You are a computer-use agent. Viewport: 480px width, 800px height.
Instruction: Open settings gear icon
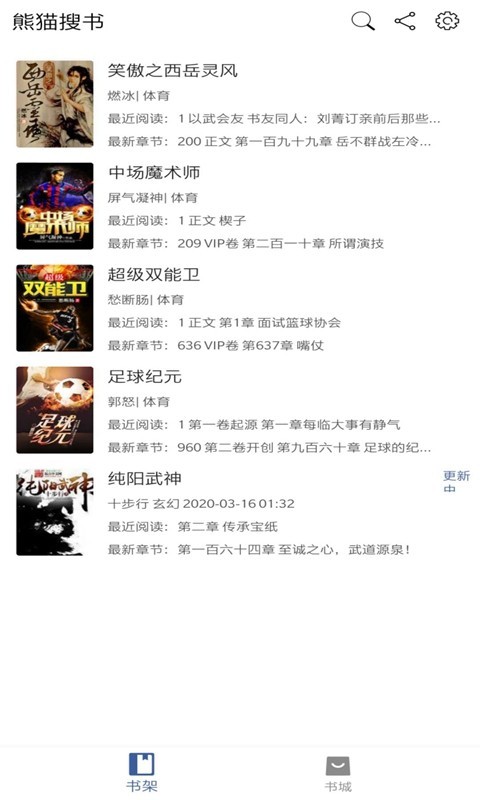point(447,21)
